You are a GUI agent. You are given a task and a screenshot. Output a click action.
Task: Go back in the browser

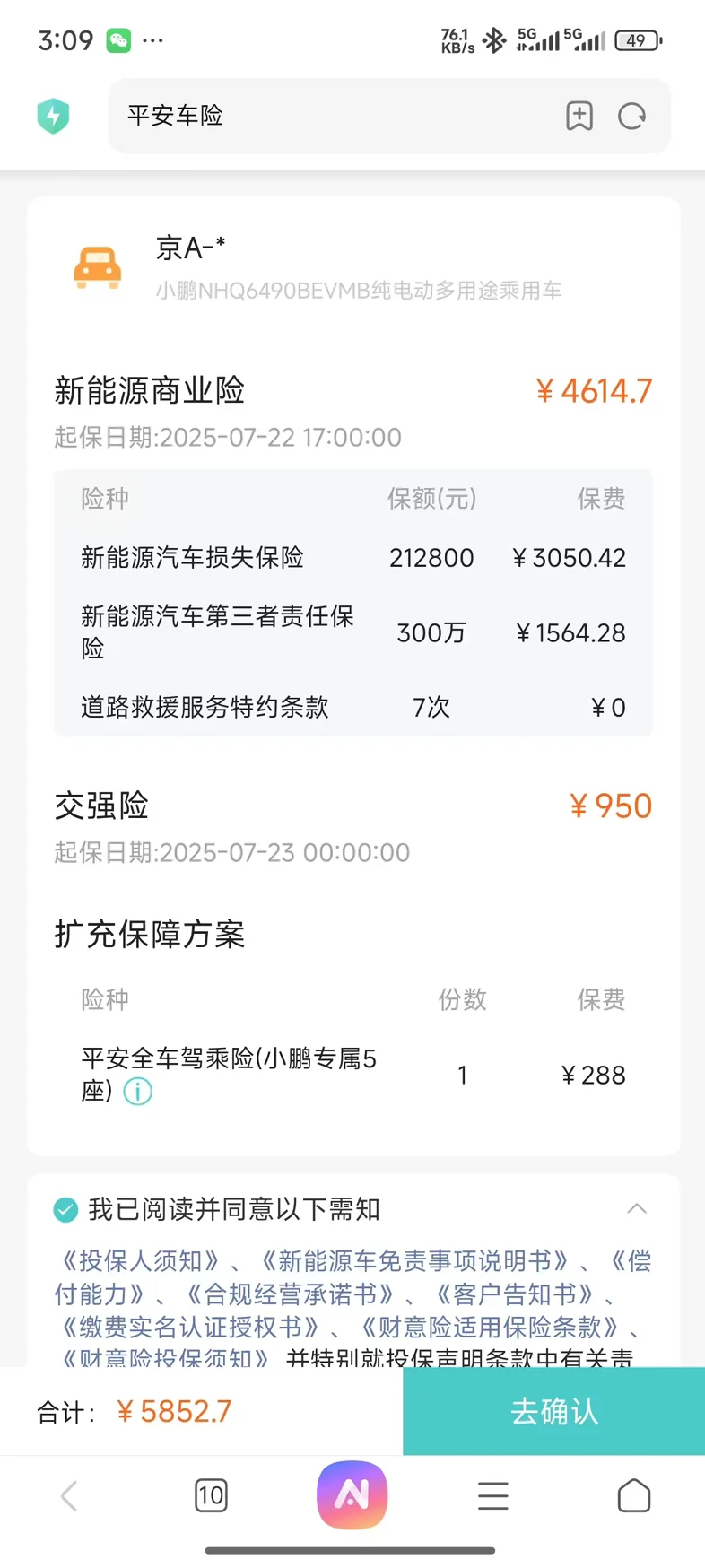click(69, 1495)
